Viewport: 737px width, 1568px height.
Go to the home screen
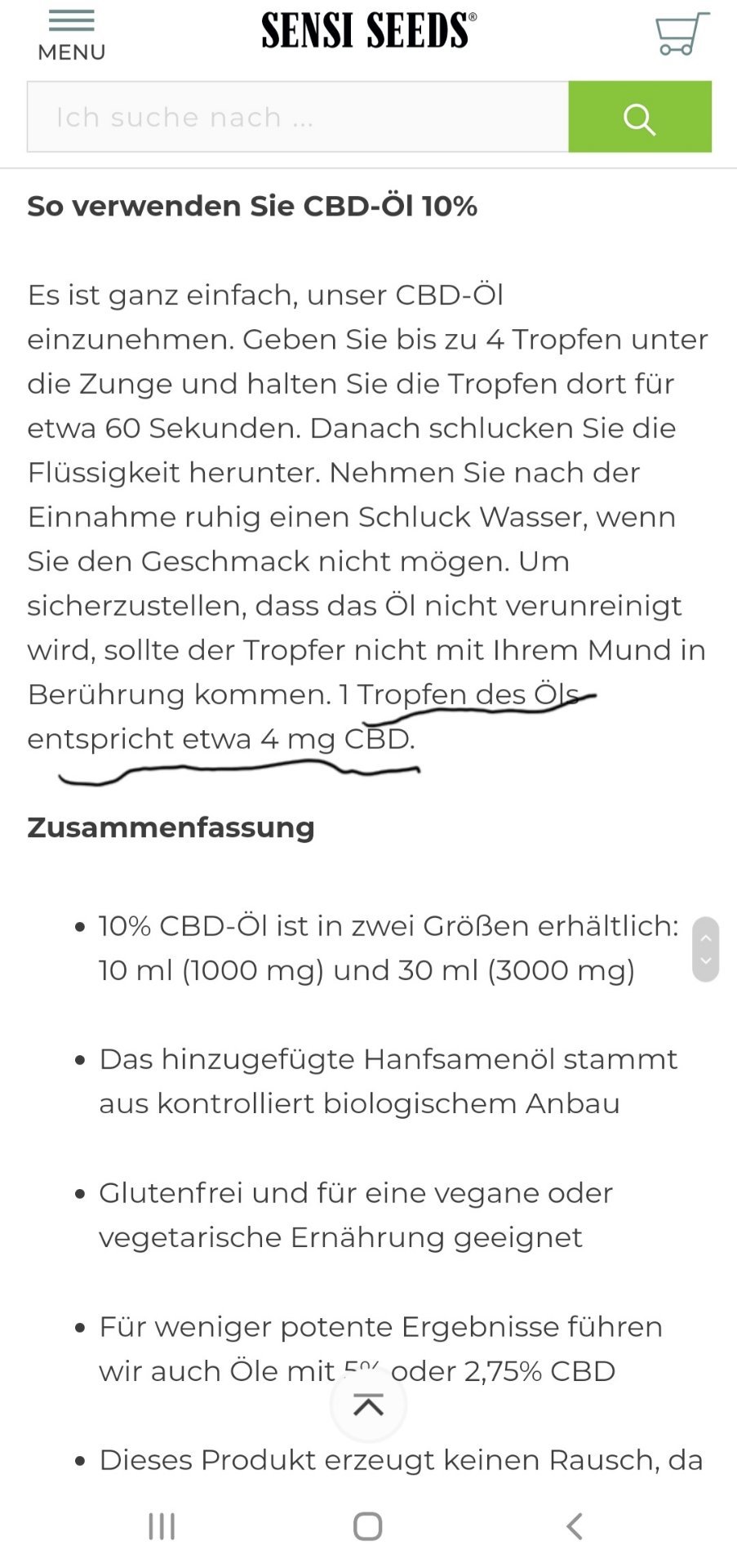pyautogui.click(x=368, y=1526)
